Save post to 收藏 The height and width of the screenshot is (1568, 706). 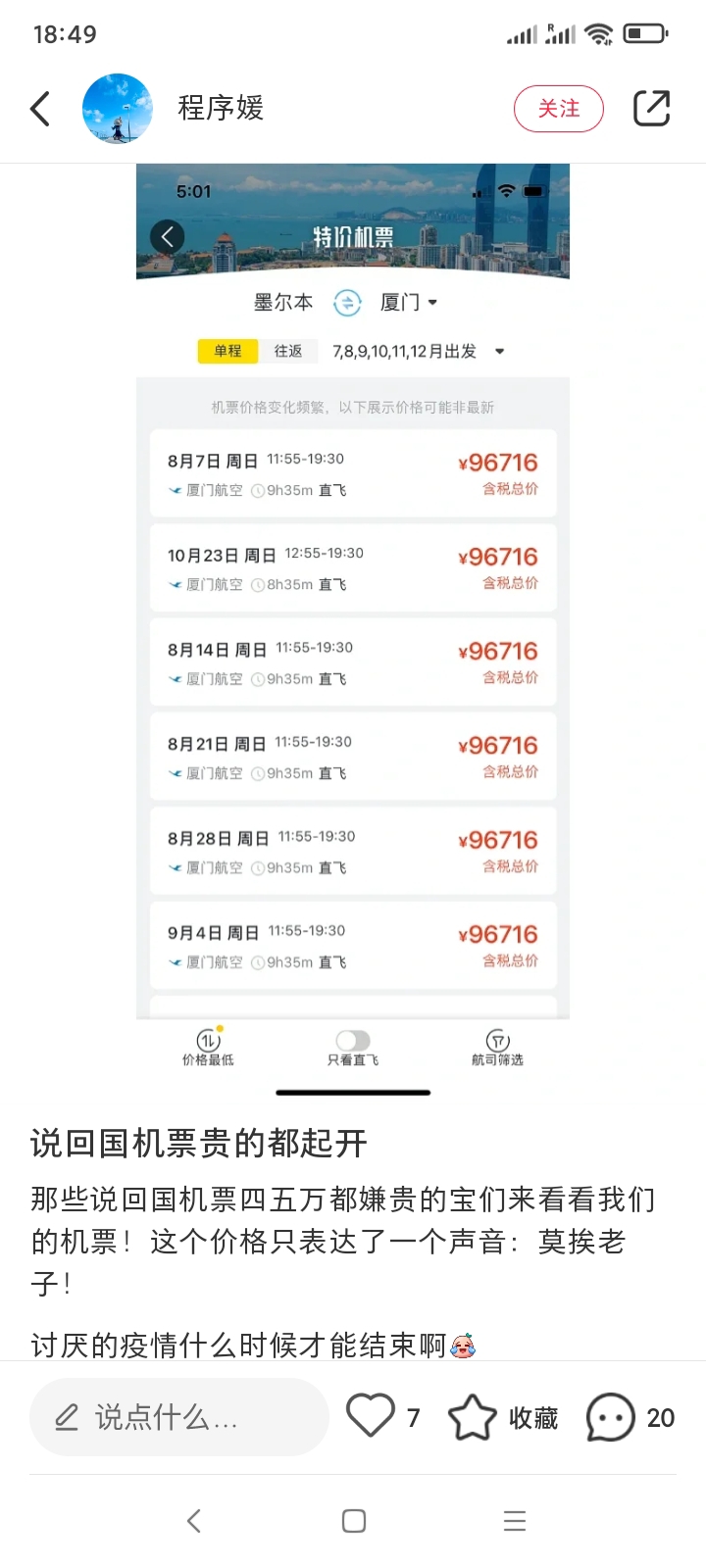(473, 1417)
